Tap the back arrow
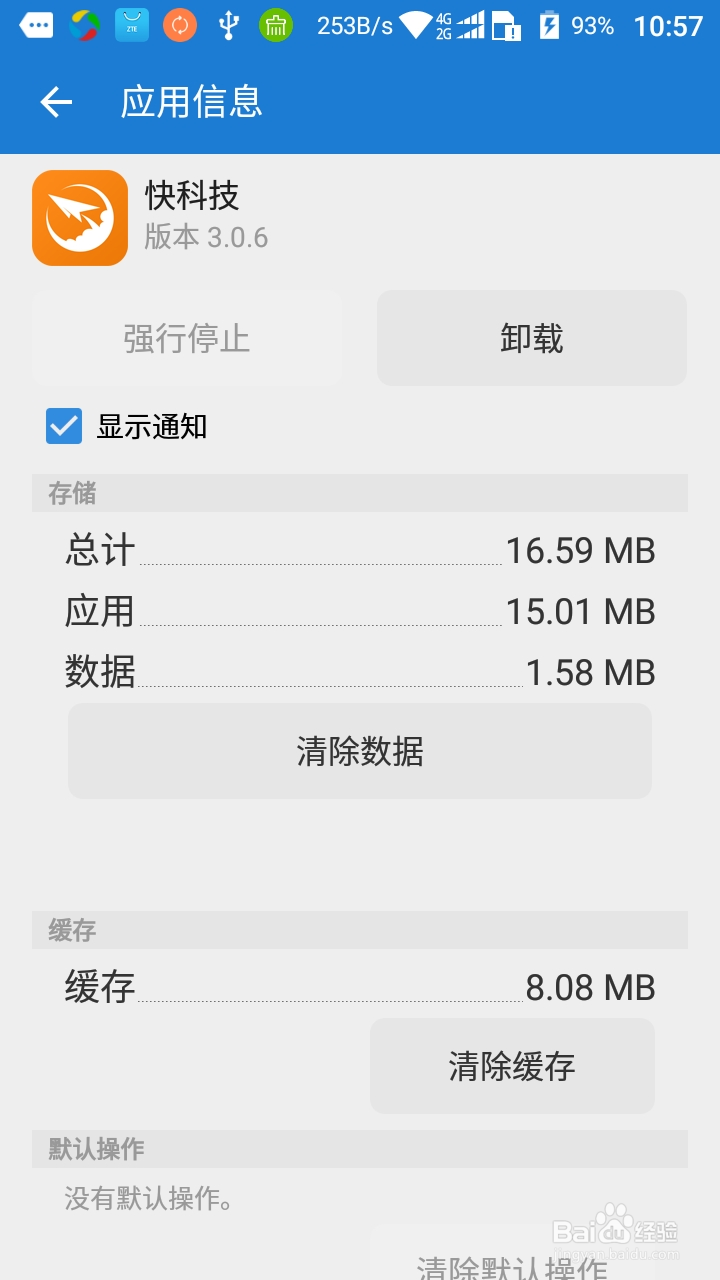720x1280 pixels. [x=55, y=102]
